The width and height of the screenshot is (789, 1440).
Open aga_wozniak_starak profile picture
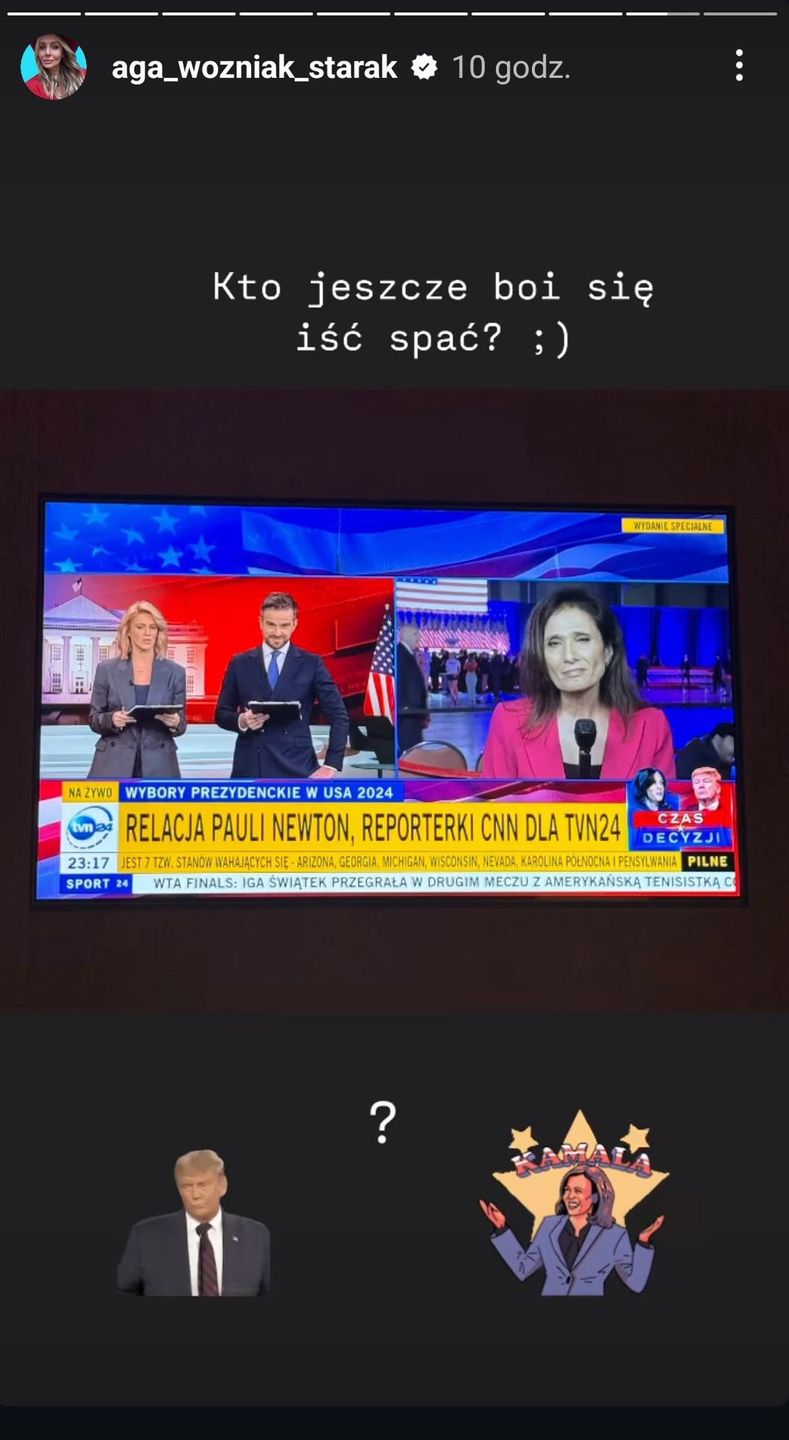point(54,67)
